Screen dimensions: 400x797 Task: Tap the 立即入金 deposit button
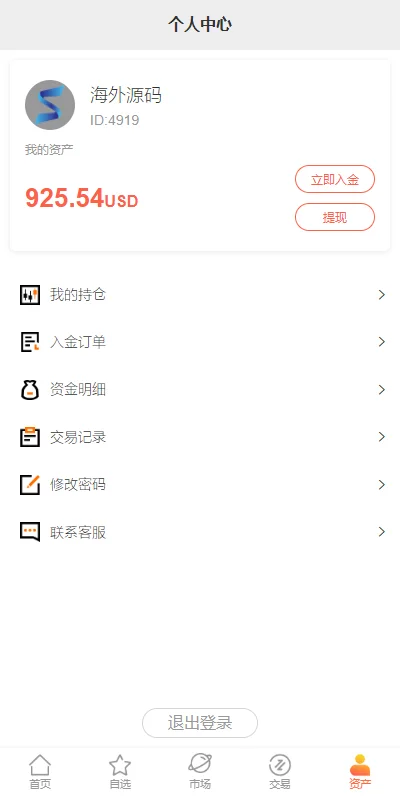click(x=335, y=179)
